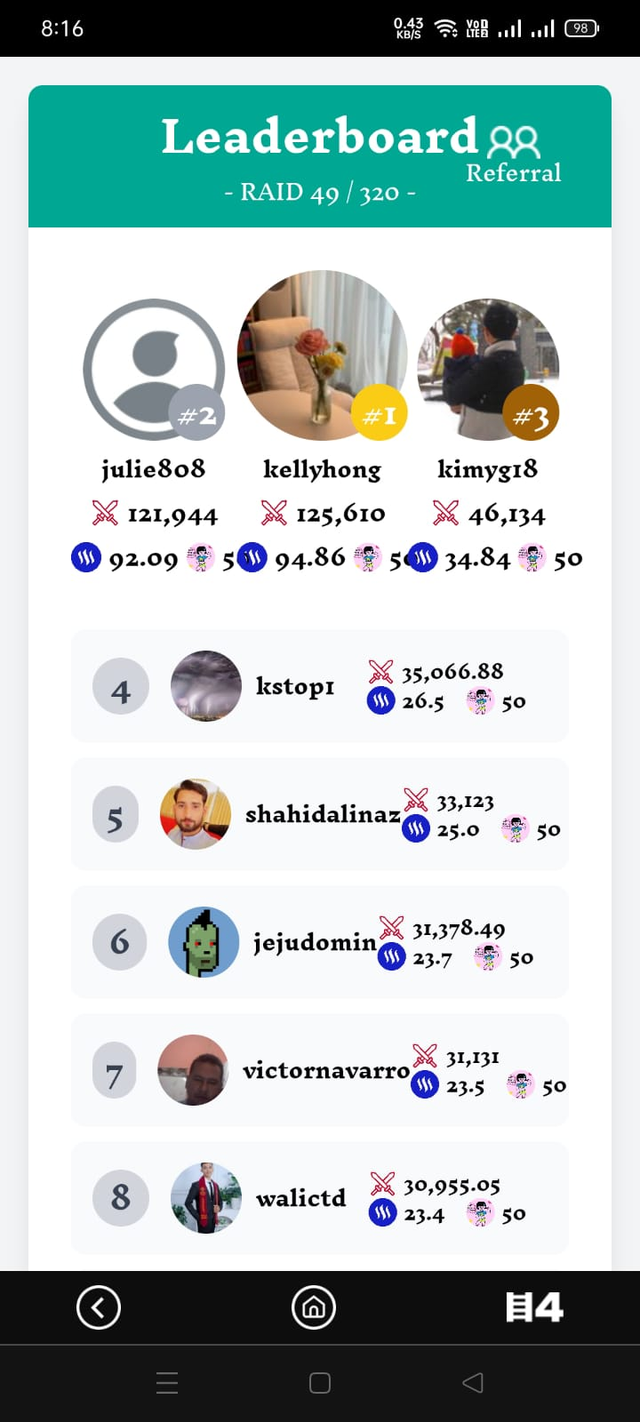Image resolution: width=640 pixels, height=1422 pixels.
Task: Go back with the circled arrow icon
Action: point(98,1307)
